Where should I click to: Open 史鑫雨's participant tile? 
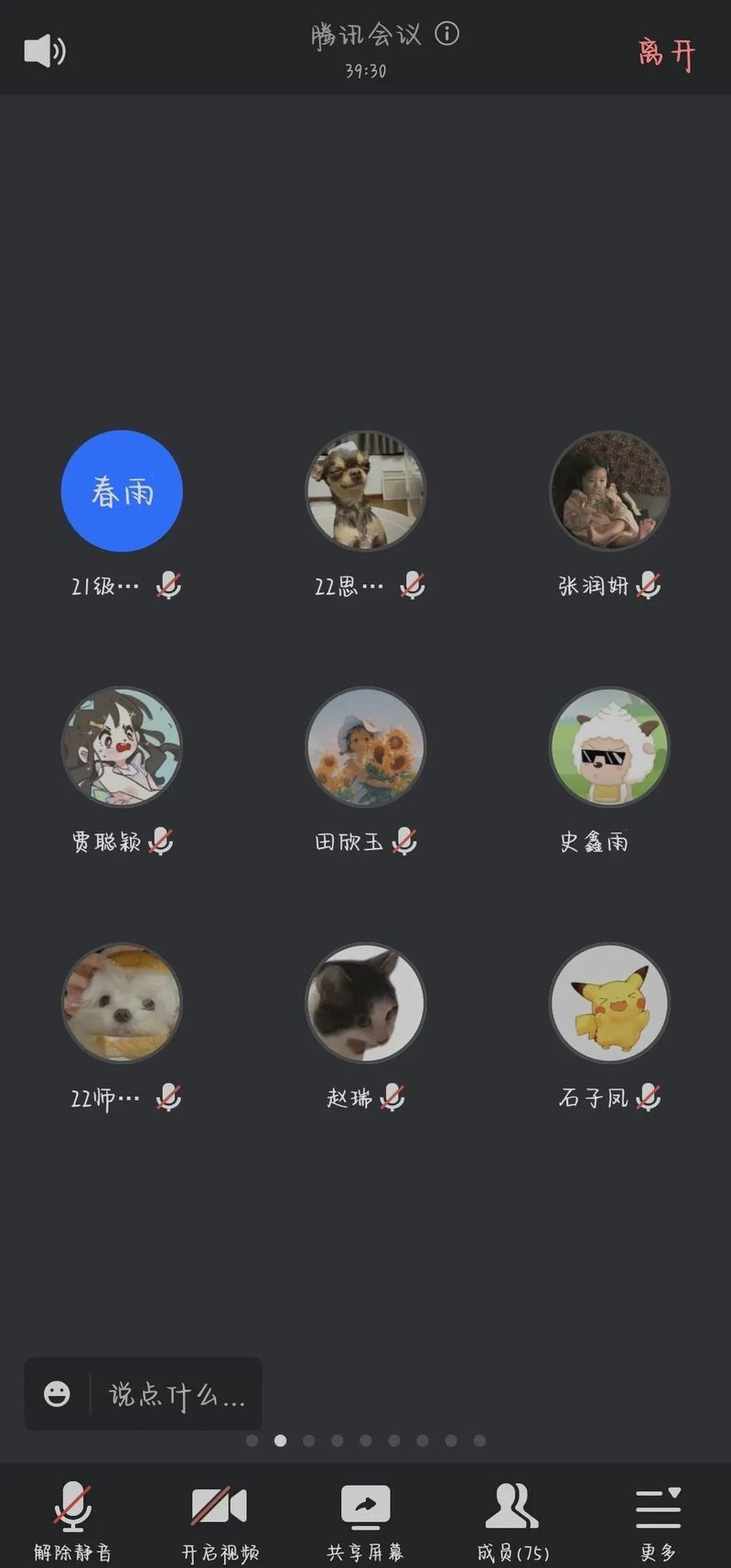coord(609,747)
